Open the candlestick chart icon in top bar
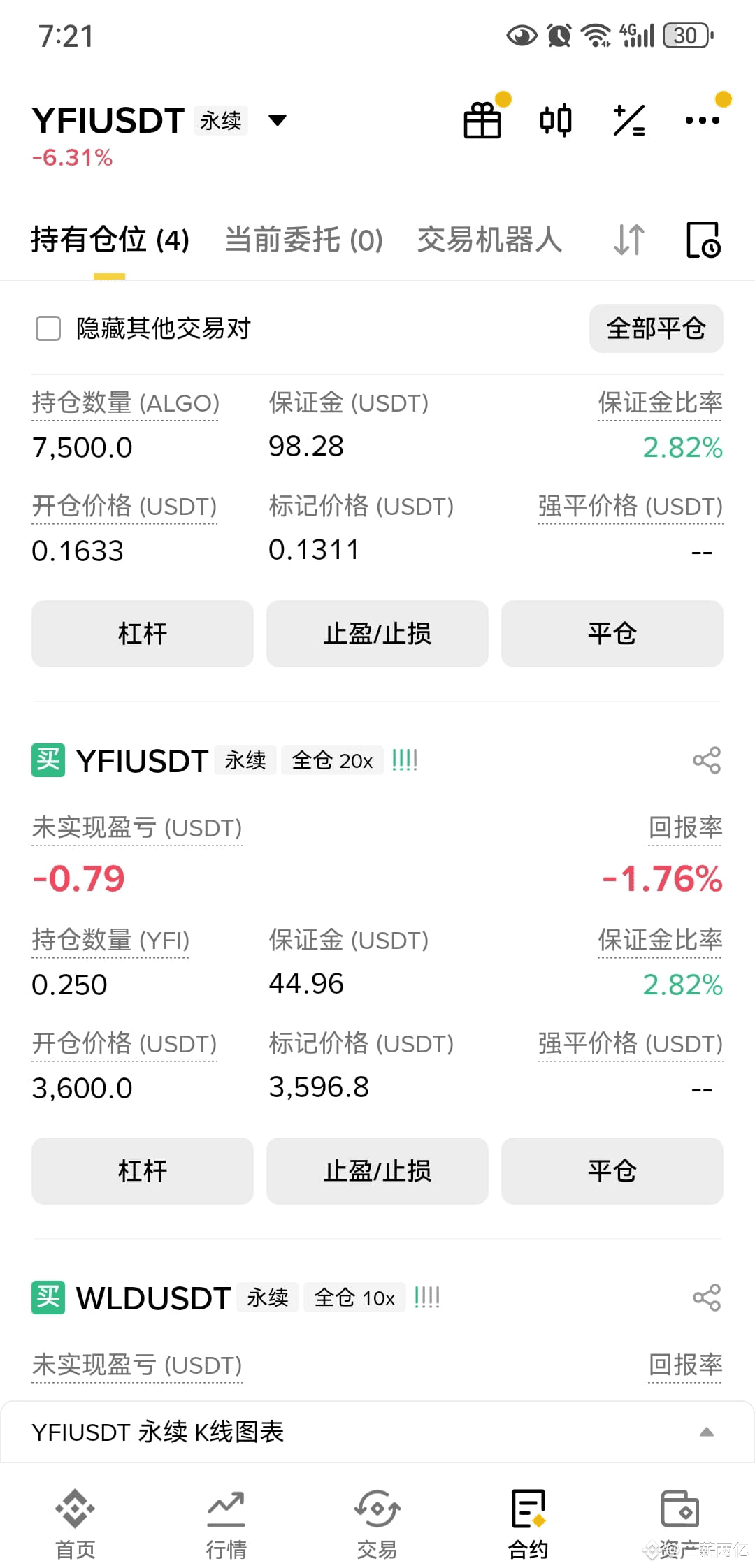 pyautogui.click(x=556, y=119)
